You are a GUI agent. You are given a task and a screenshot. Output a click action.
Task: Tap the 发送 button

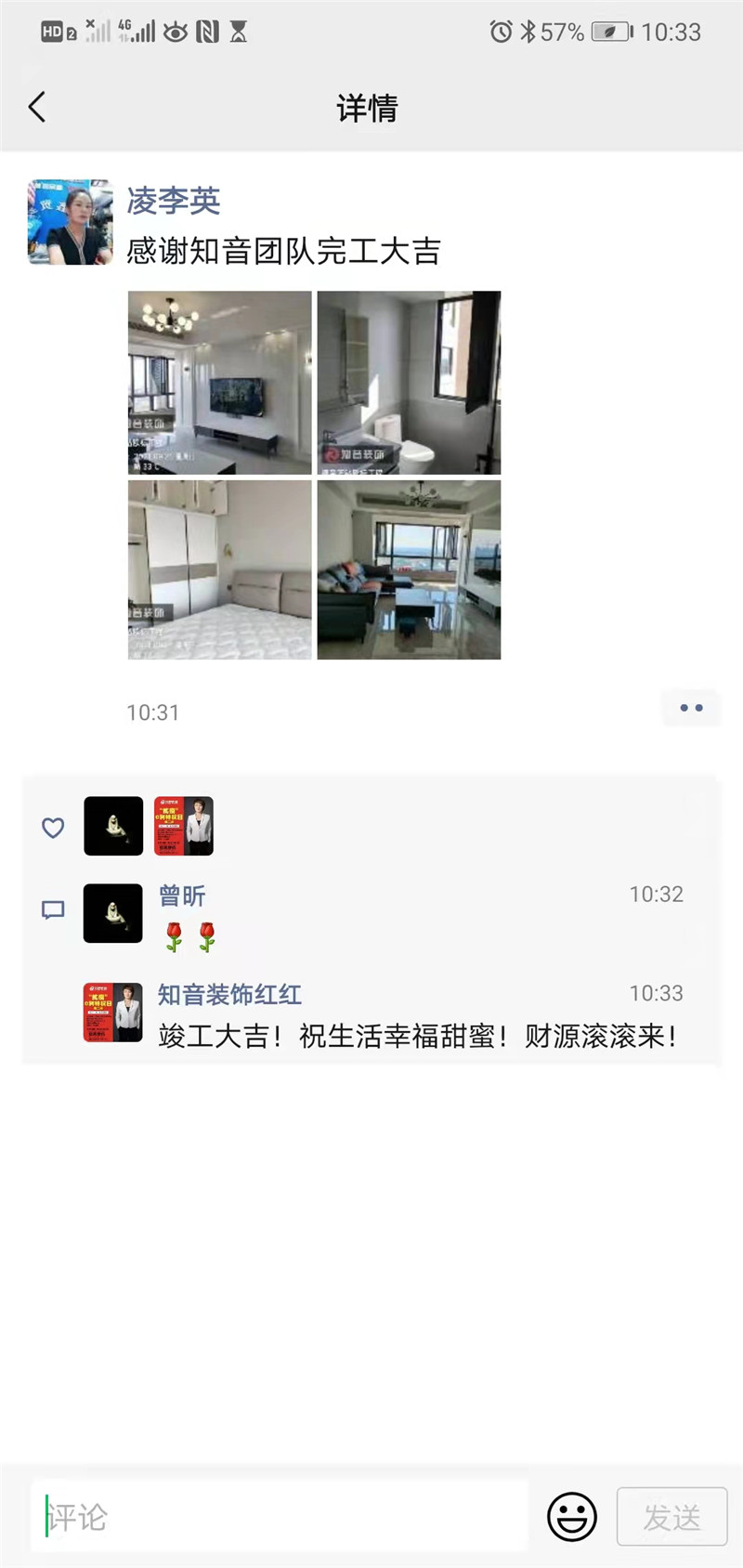coord(671,1517)
